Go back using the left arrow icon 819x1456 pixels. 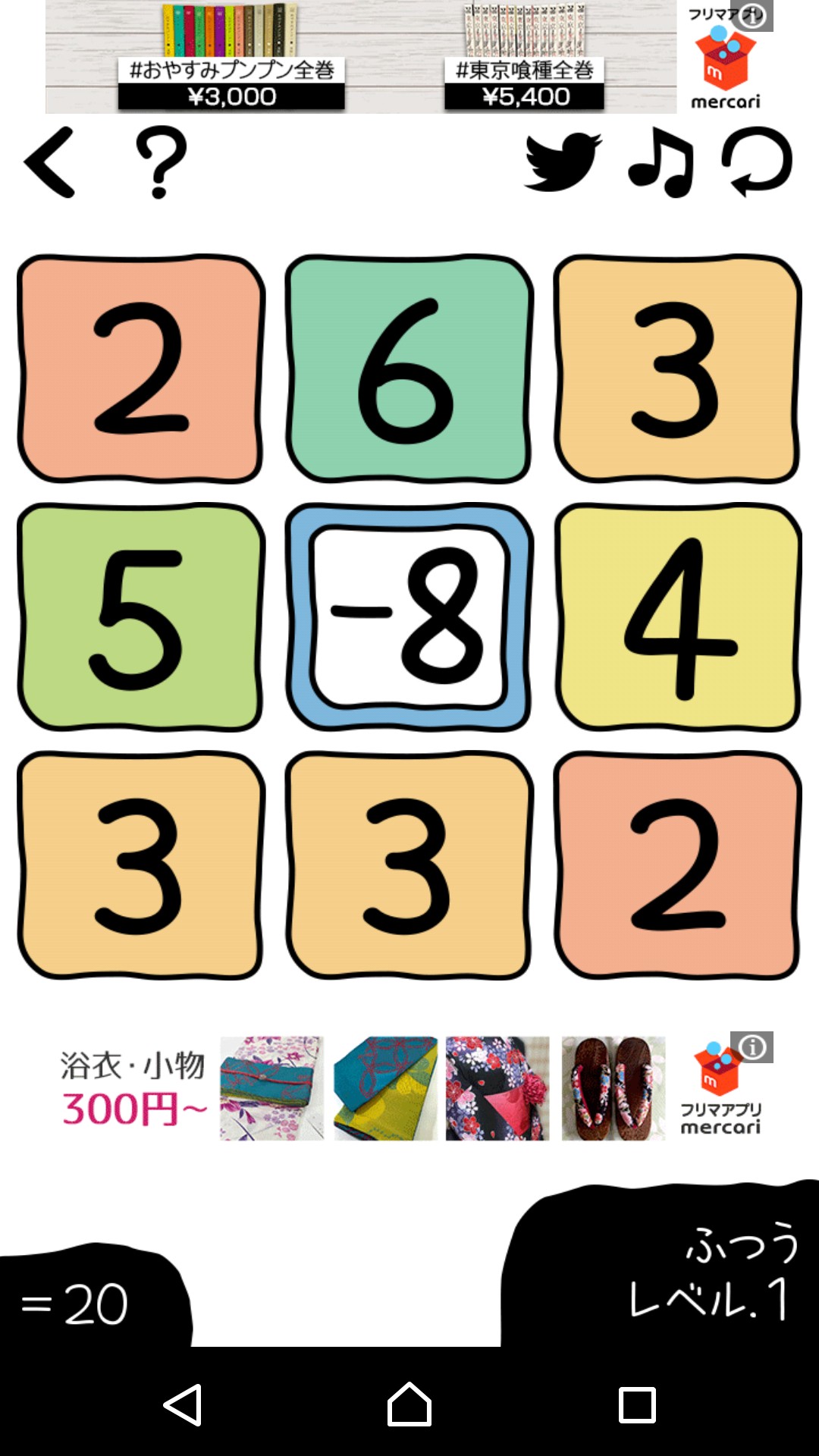[50, 162]
